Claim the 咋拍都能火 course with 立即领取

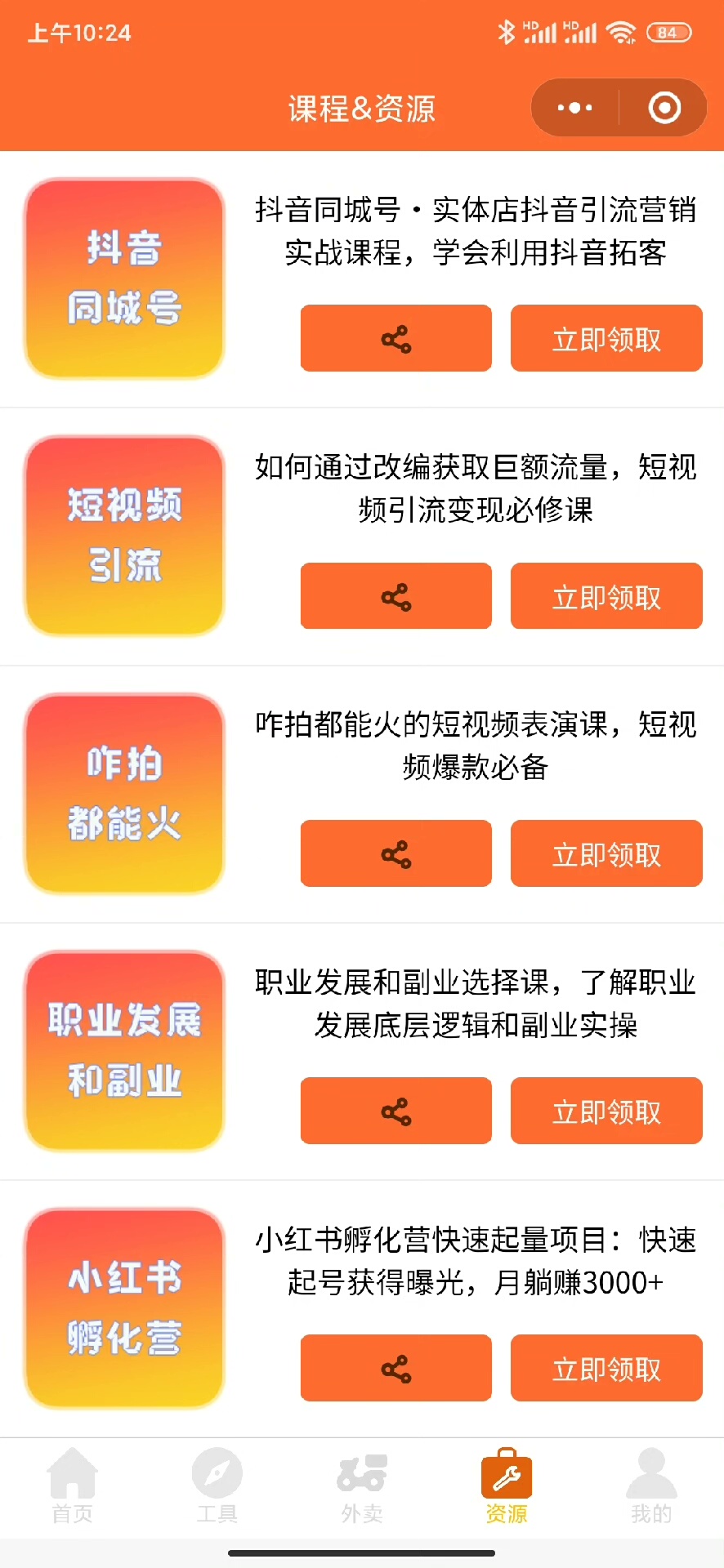(606, 853)
